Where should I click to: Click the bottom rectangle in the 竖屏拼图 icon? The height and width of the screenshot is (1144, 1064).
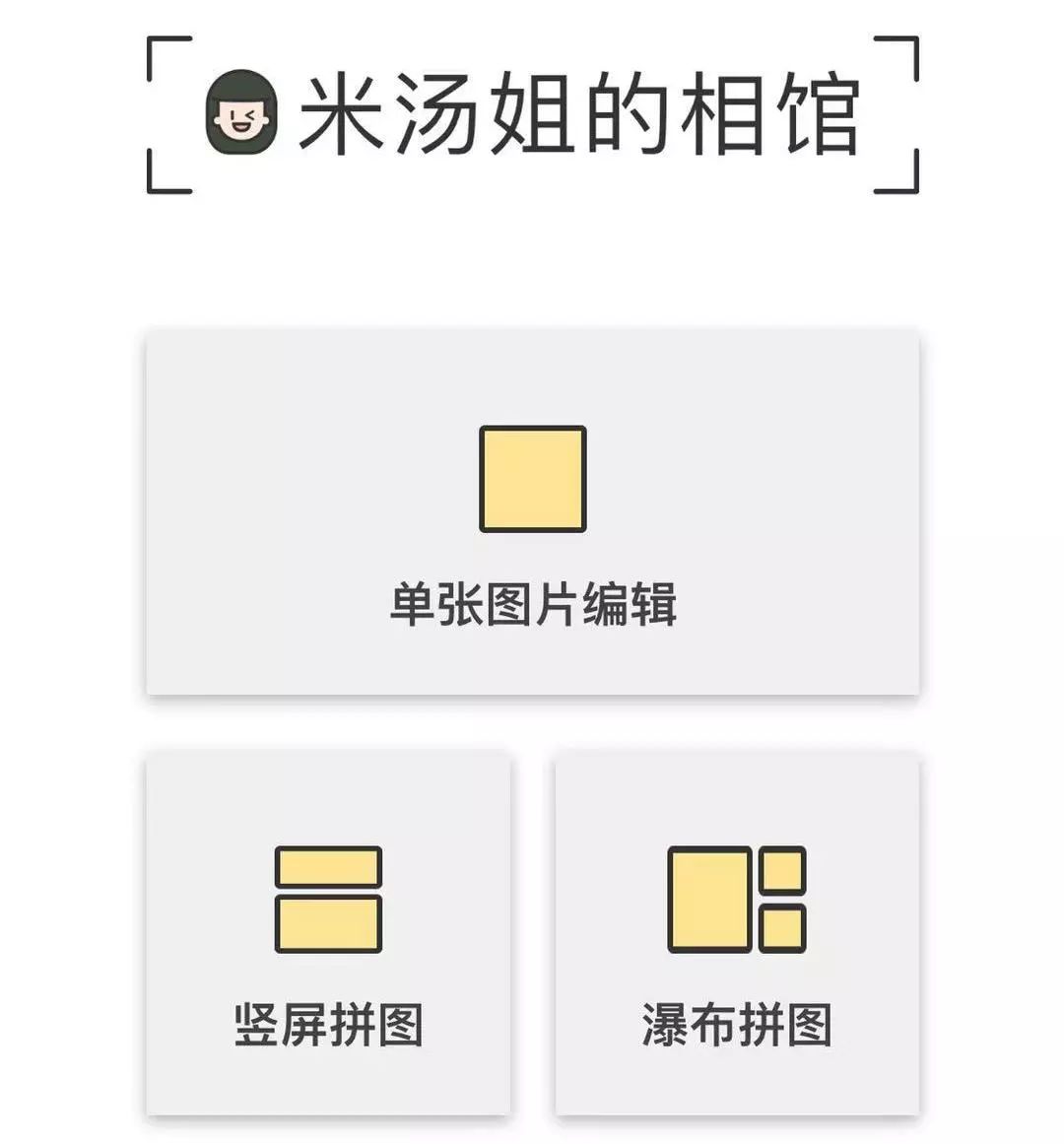point(327,926)
